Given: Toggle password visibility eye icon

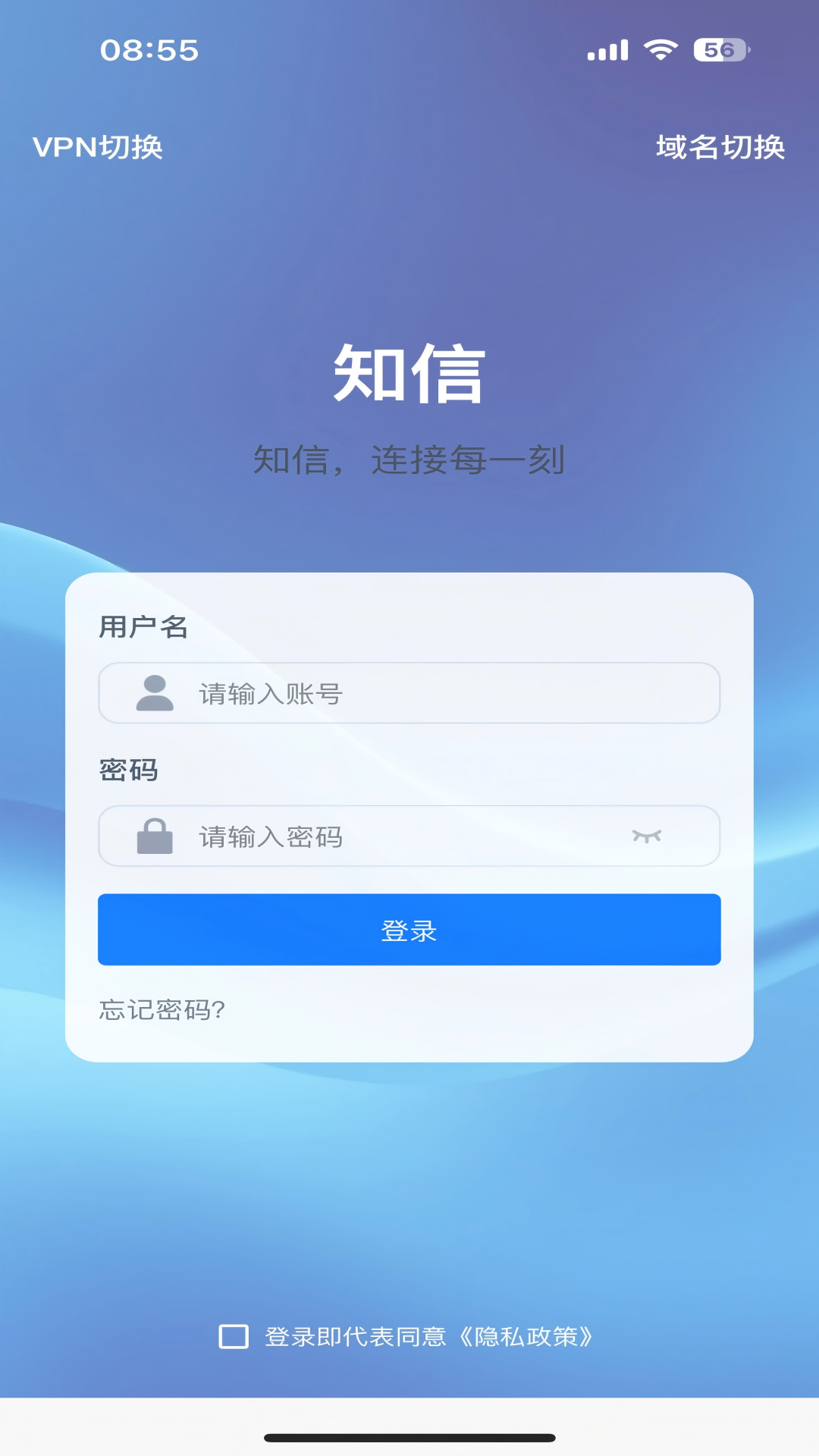Looking at the screenshot, I should tap(647, 836).
